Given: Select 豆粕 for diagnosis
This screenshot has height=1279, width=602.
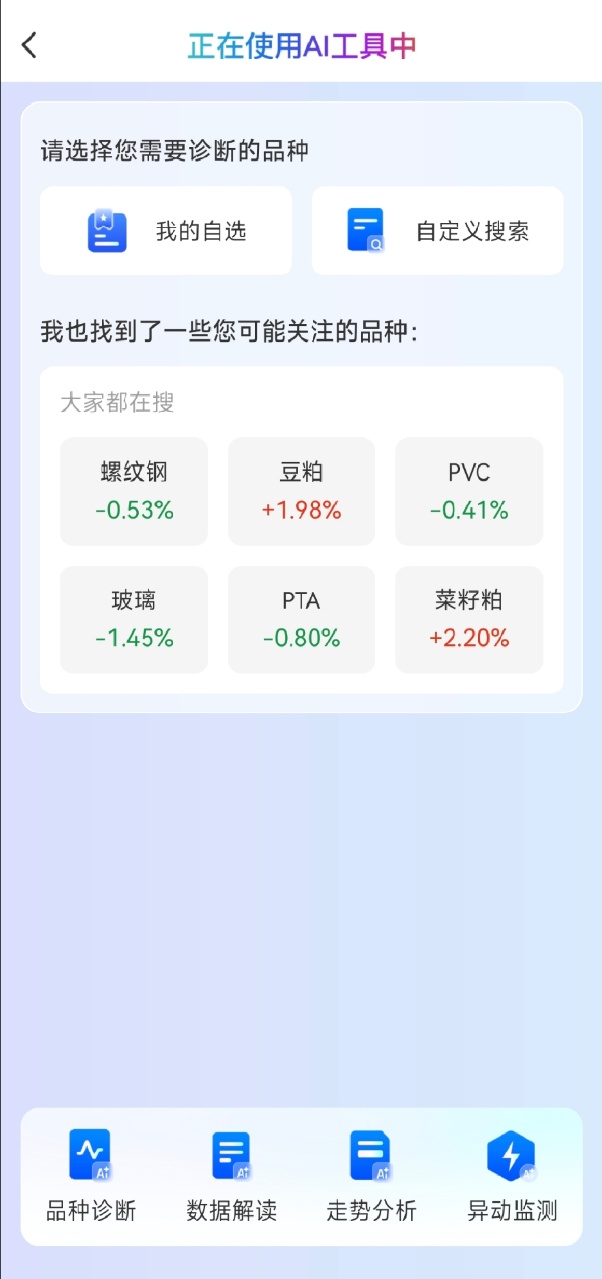Looking at the screenshot, I should point(301,491).
